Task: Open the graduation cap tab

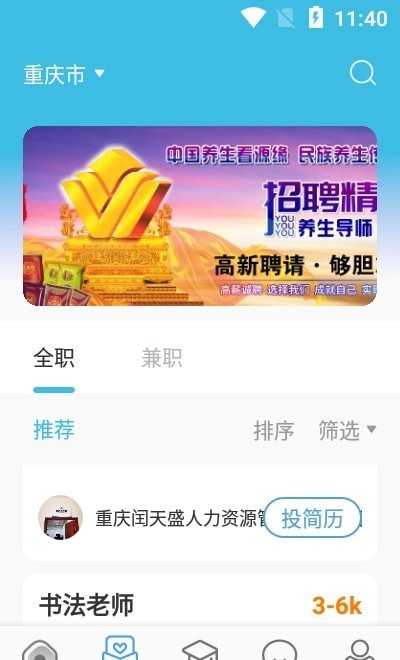Action: (200, 649)
